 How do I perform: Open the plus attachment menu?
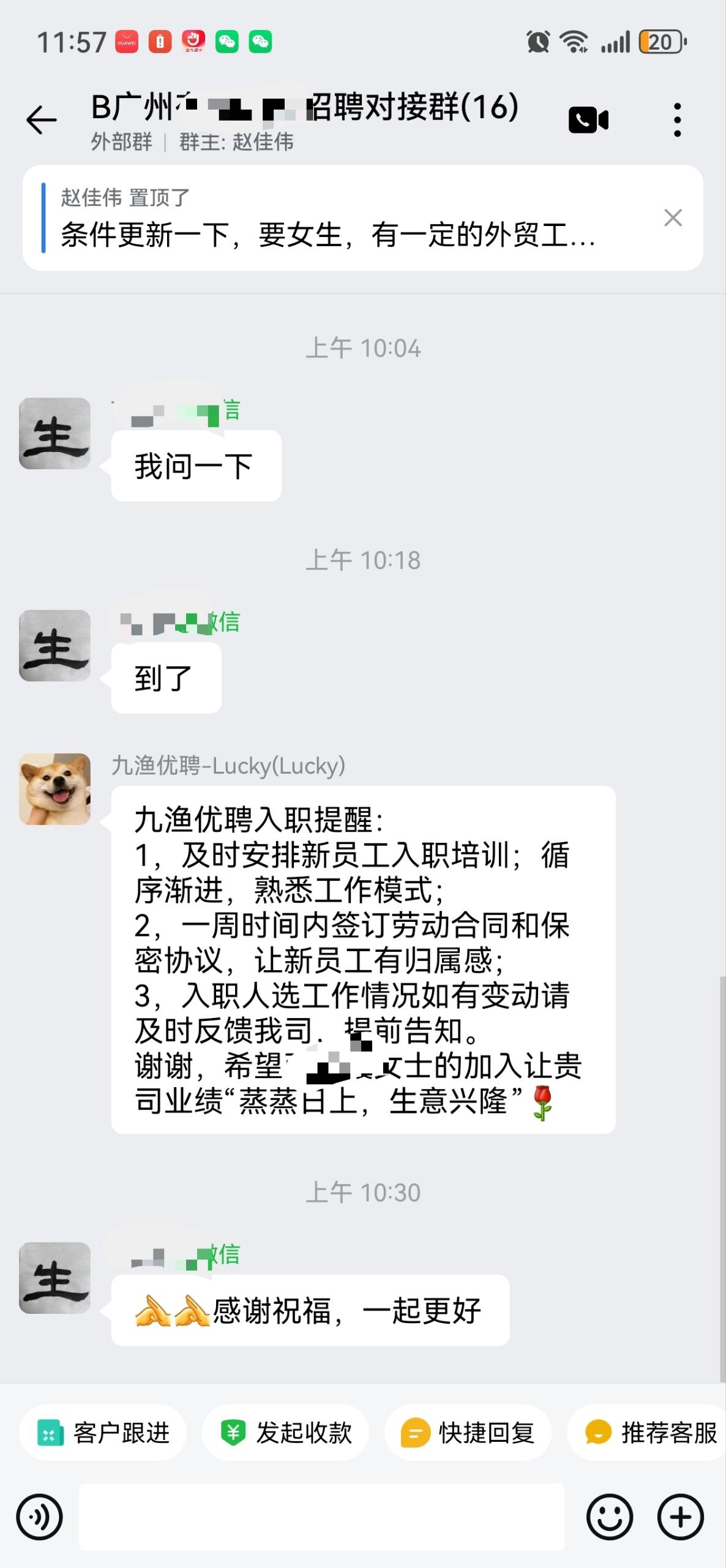[x=680, y=1517]
